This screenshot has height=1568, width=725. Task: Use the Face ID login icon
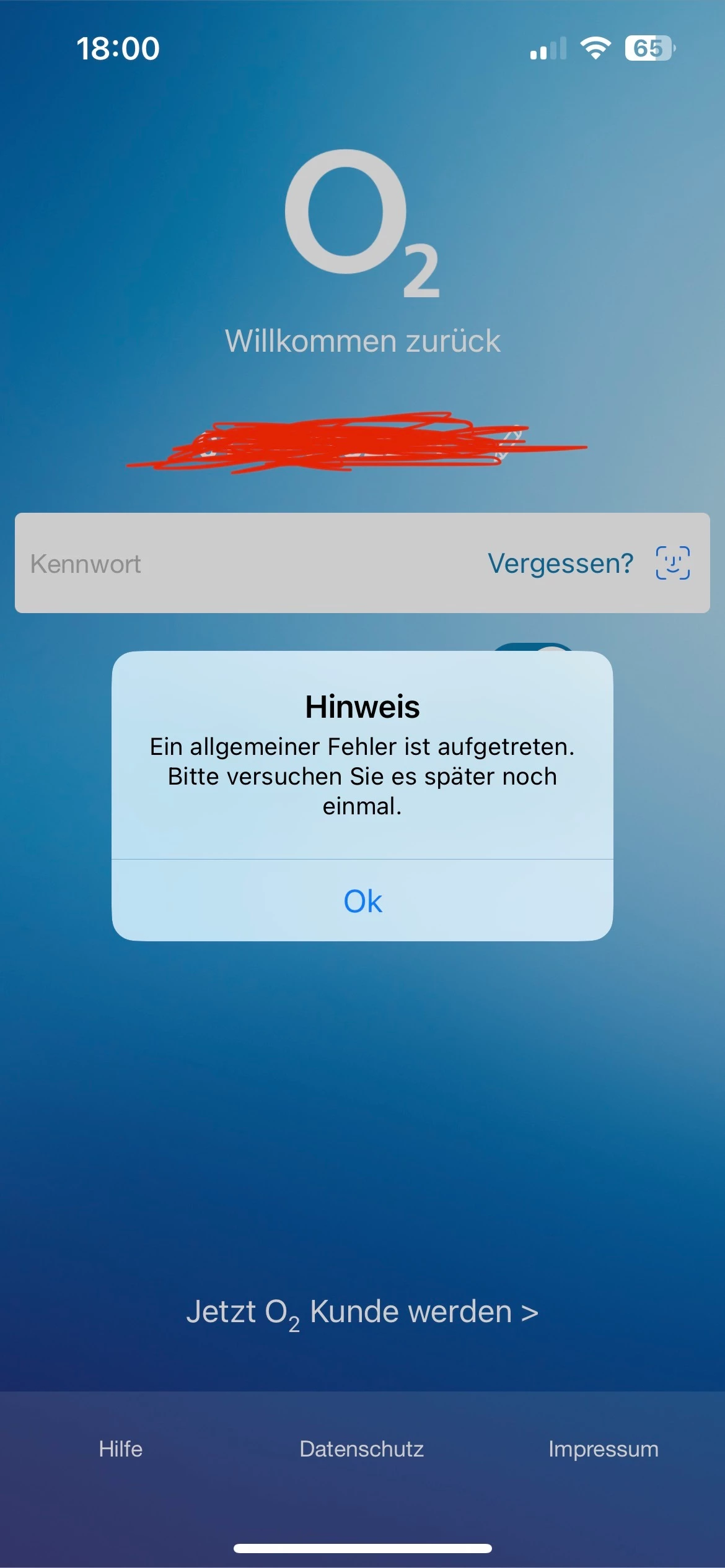672,563
